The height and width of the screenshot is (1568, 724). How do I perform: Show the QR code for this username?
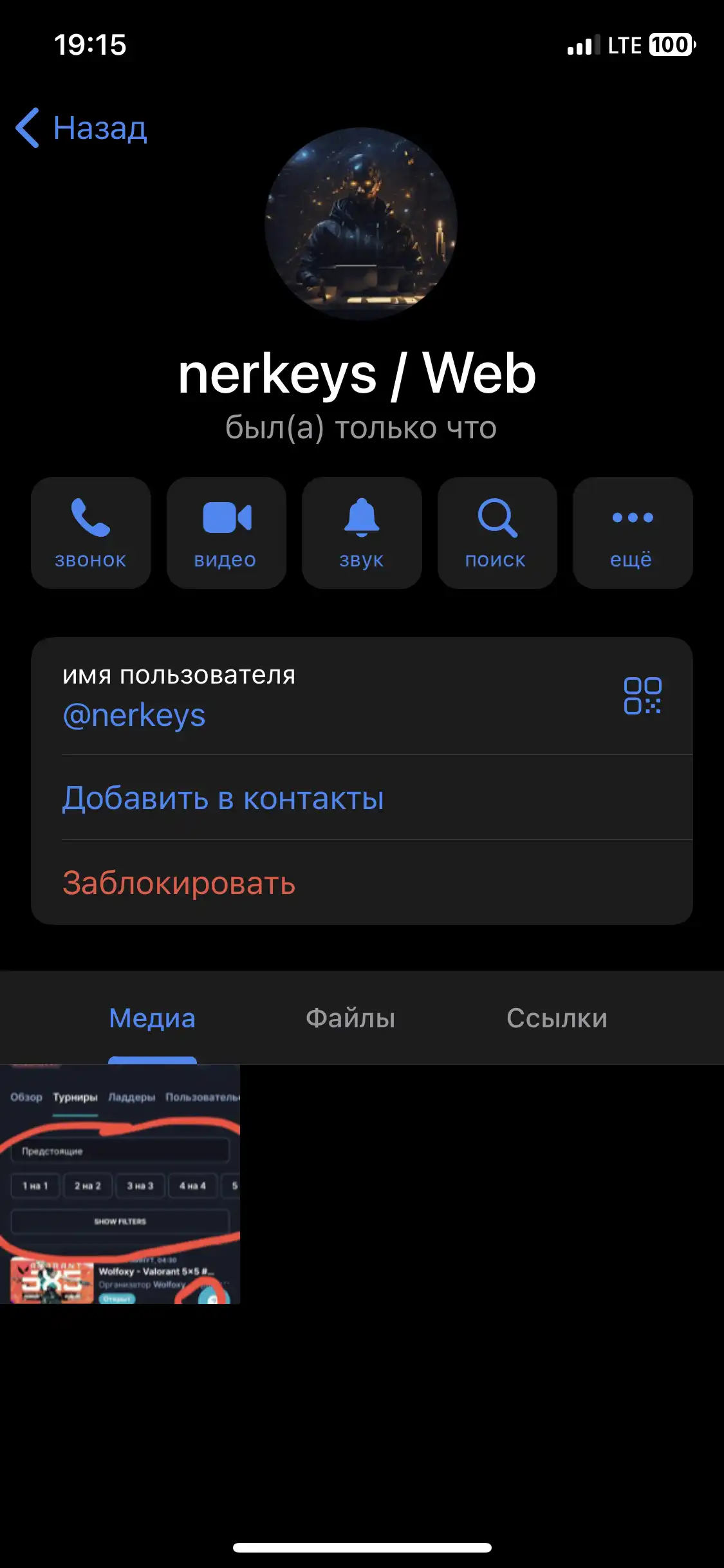coord(642,696)
